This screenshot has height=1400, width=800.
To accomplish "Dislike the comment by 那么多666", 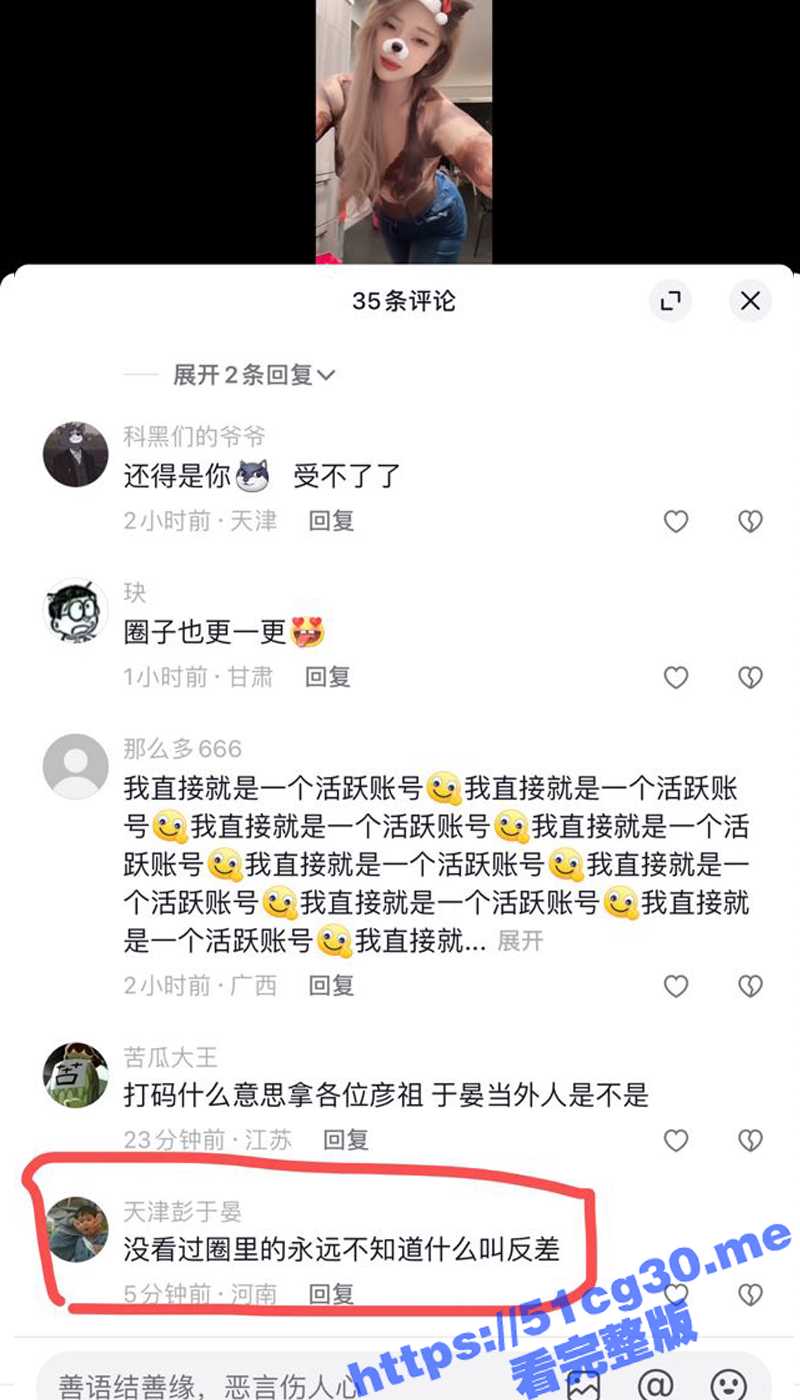I will click(750, 986).
